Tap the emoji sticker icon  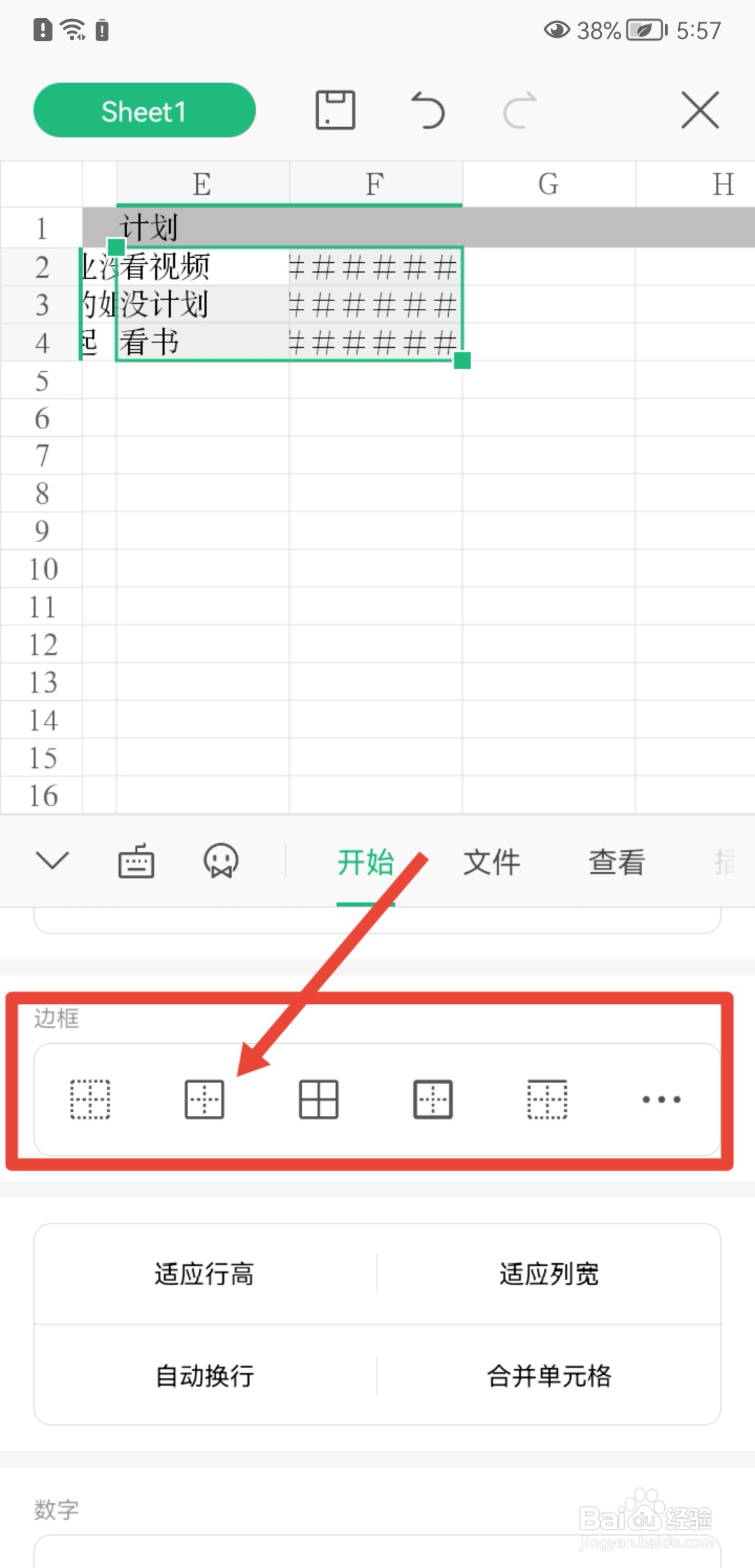coord(221,862)
